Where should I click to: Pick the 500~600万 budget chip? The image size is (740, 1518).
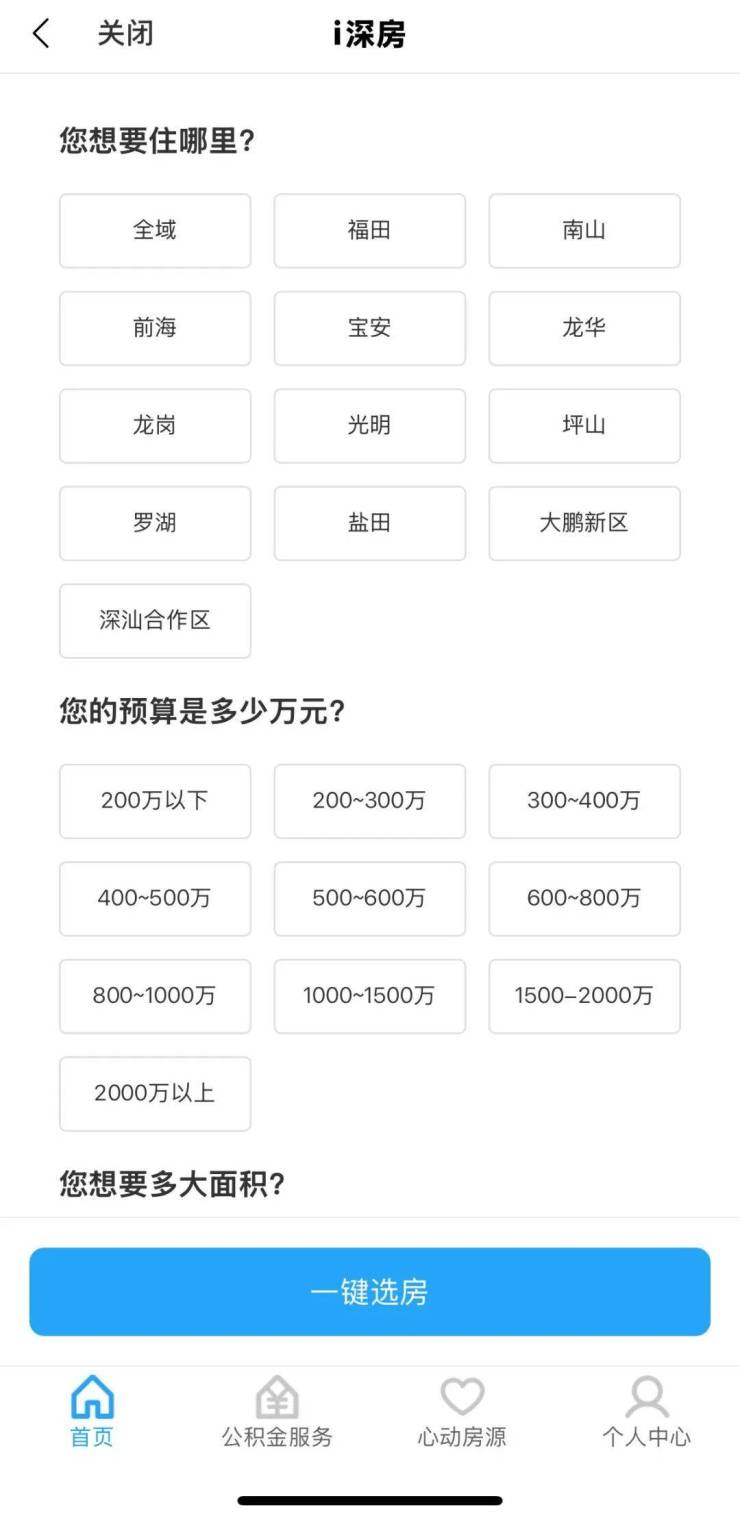369,899
